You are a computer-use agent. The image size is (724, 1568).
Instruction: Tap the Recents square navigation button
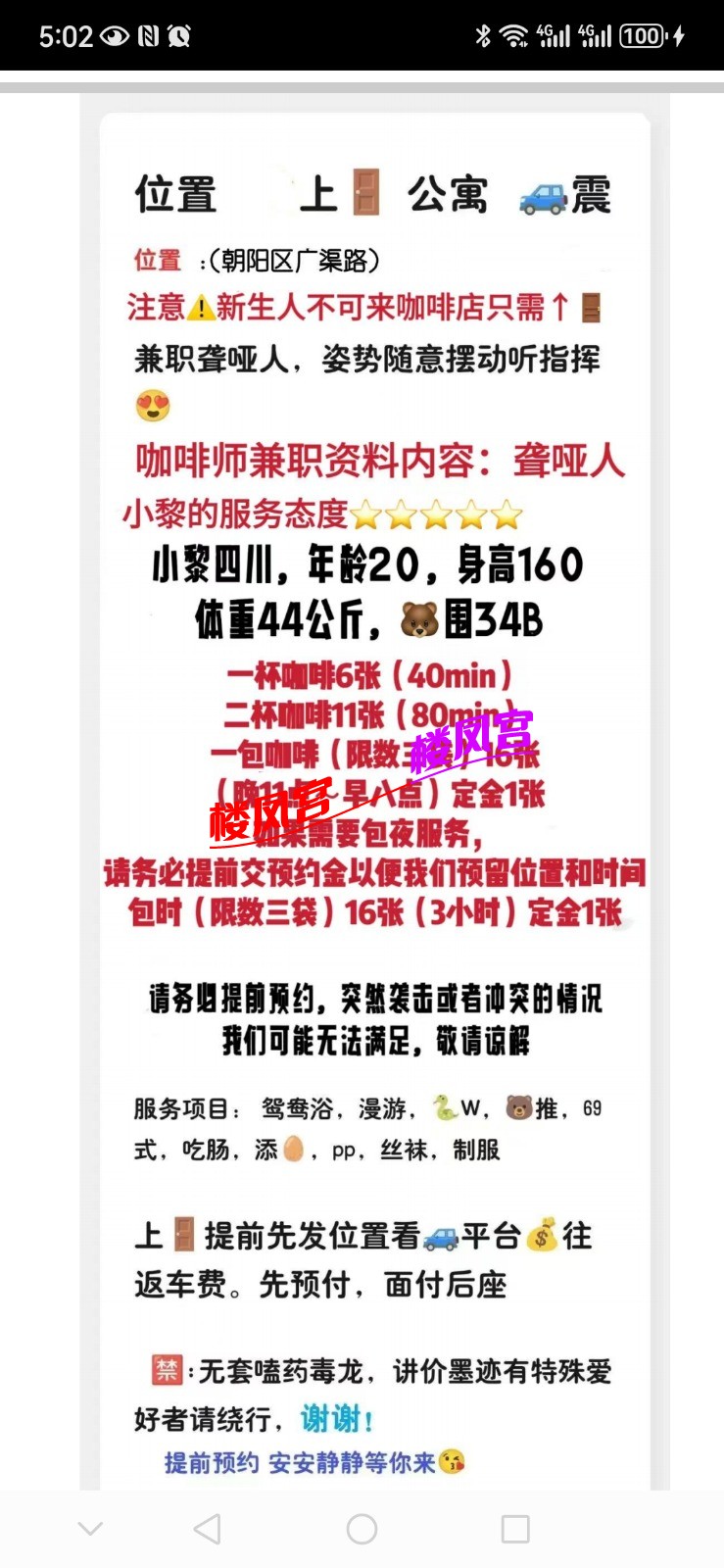(513, 1527)
